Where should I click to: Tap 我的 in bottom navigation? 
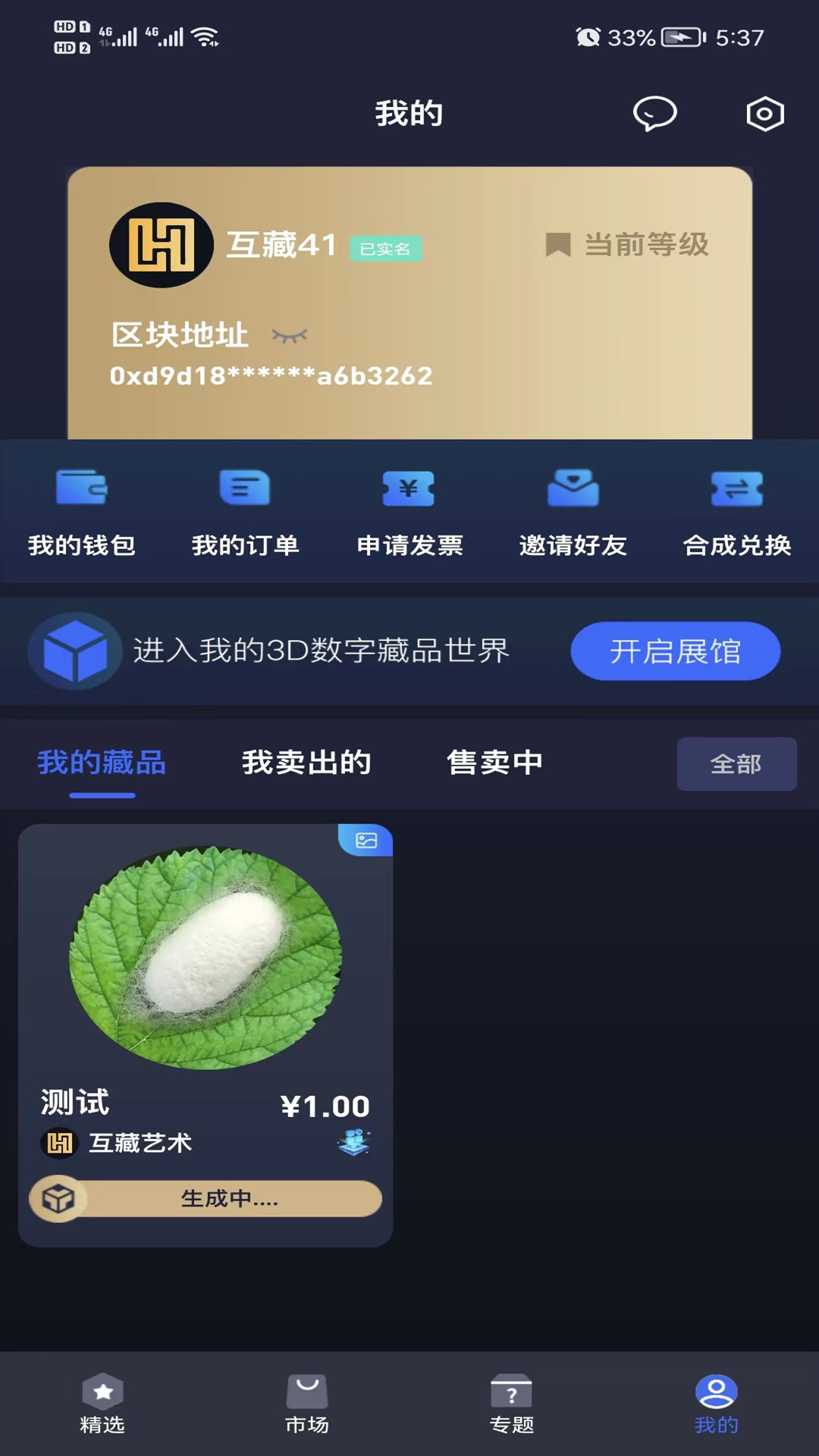(x=716, y=1403)
